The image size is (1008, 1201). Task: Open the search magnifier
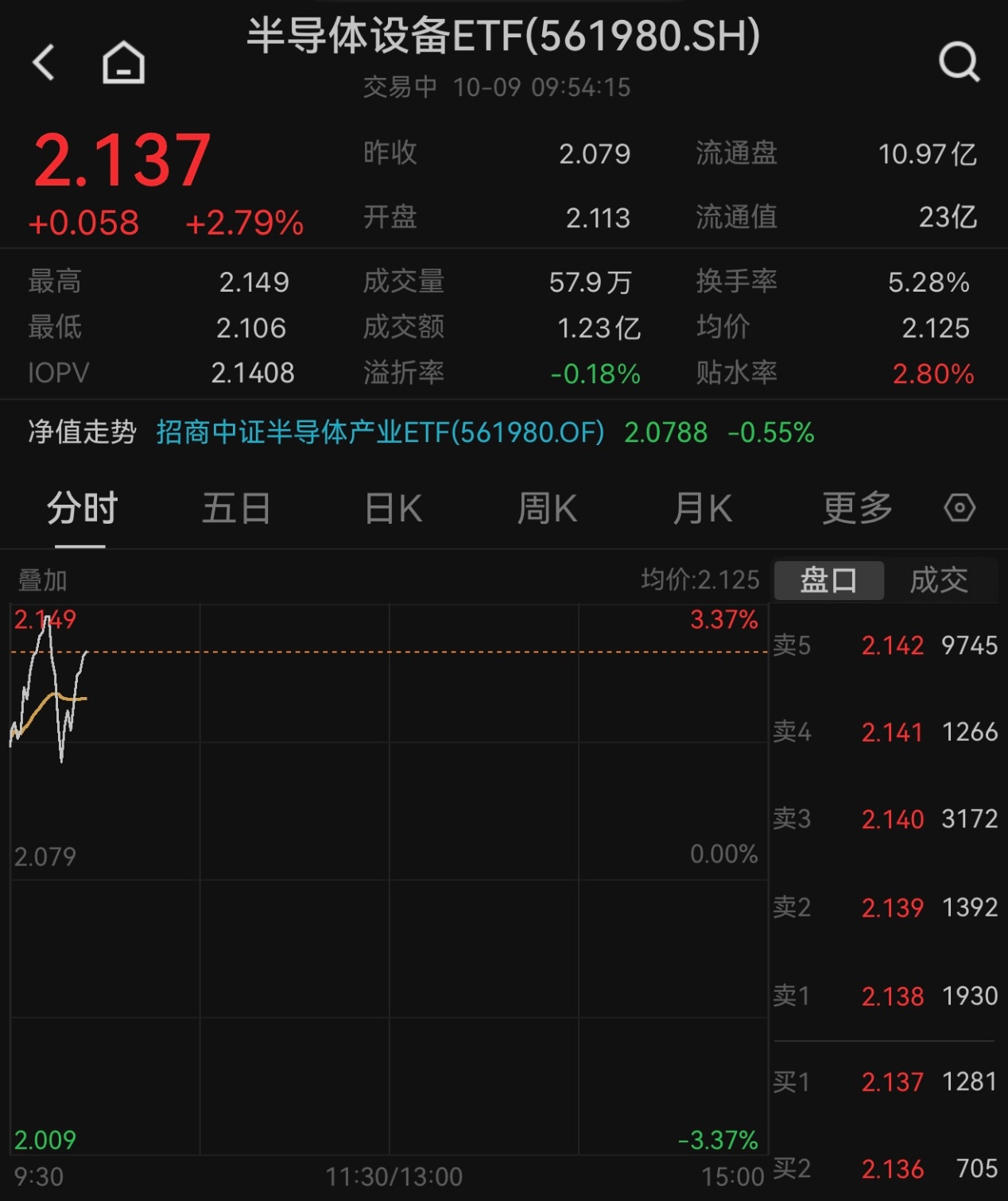point(959,62)
